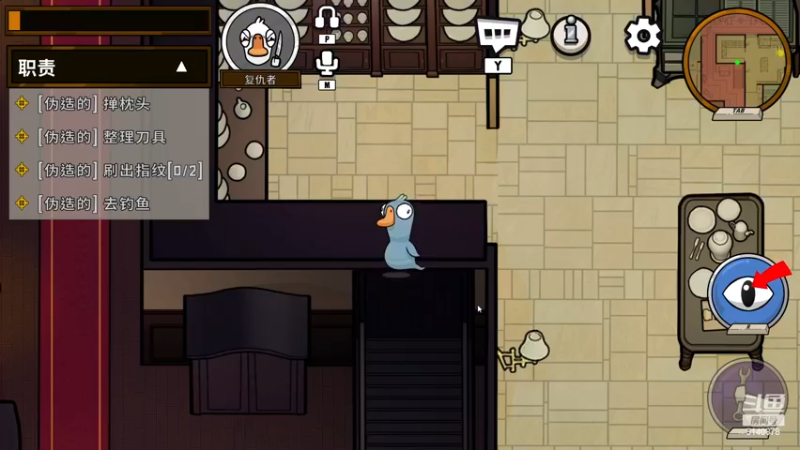Tap the eye ability button
Image resolution: width=800 pixels, height=450 pixels.
point(748,291)
